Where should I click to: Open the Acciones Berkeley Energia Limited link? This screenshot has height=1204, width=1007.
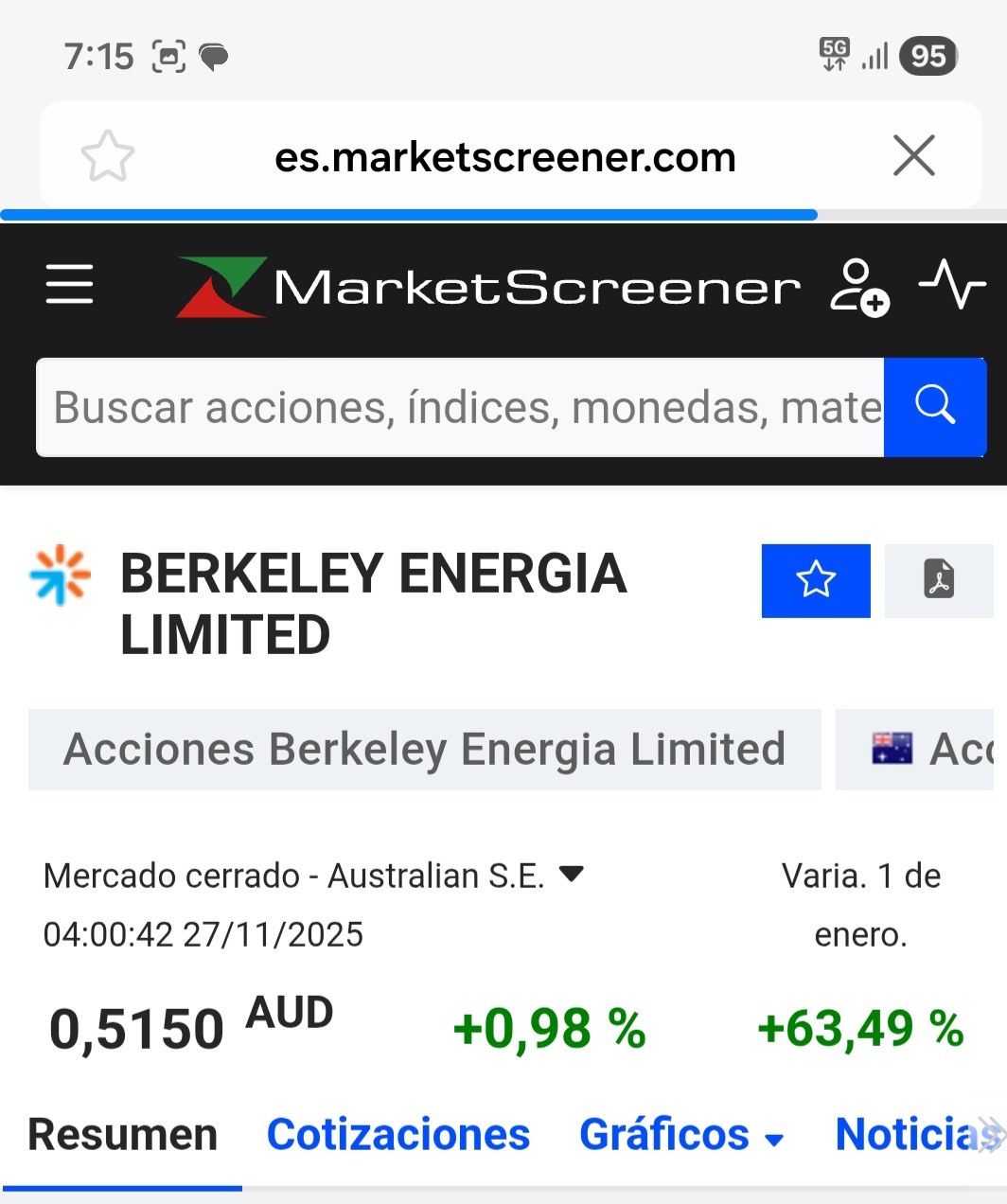pyautogui.click(x=424, y=749)
